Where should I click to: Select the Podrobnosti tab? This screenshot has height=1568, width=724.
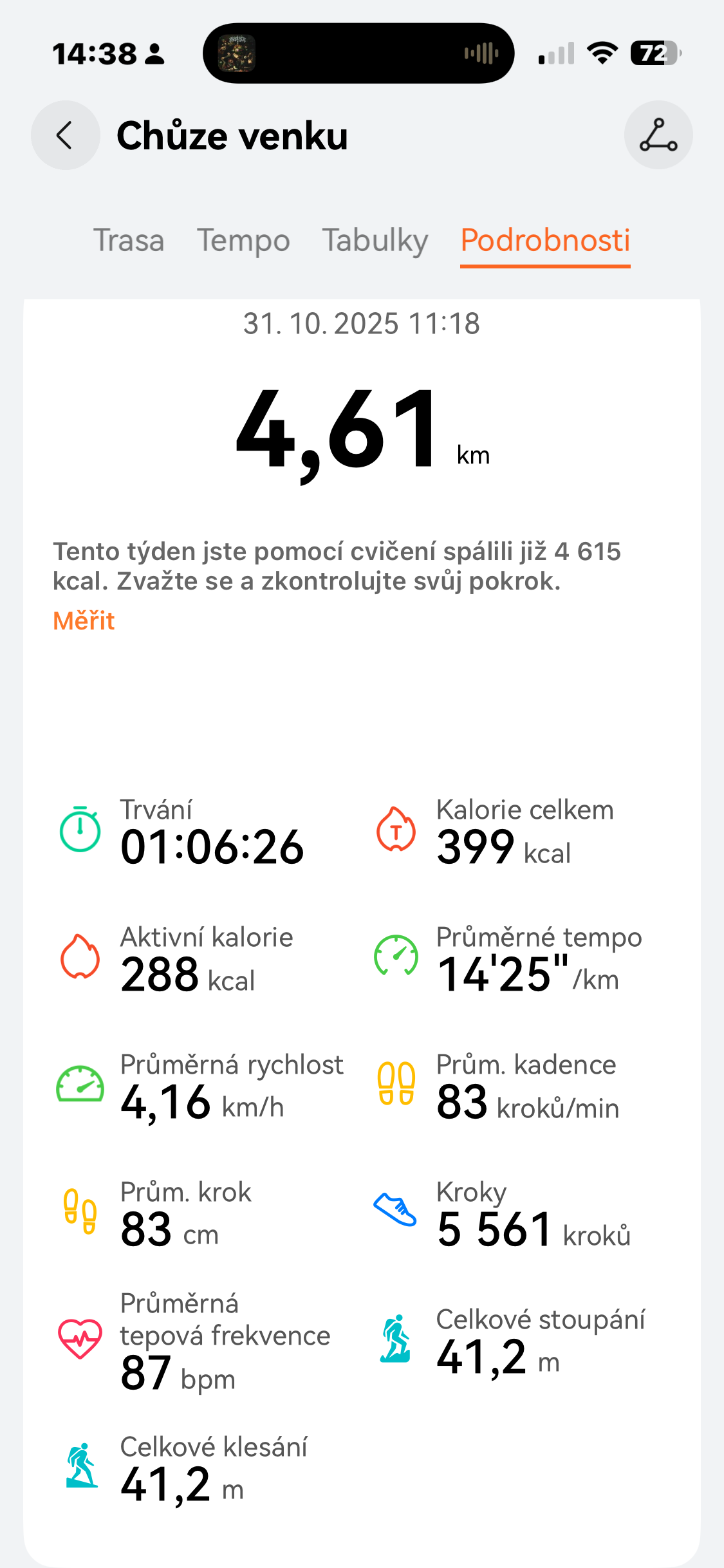(x=544, y=241)
